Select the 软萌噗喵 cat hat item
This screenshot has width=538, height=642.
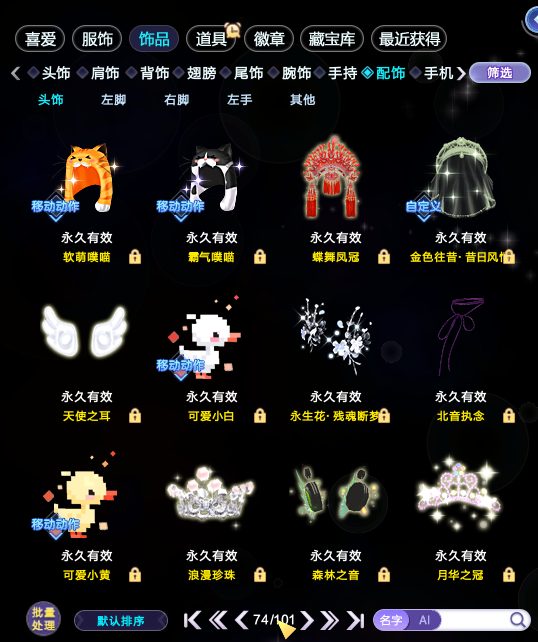(87, 201)
